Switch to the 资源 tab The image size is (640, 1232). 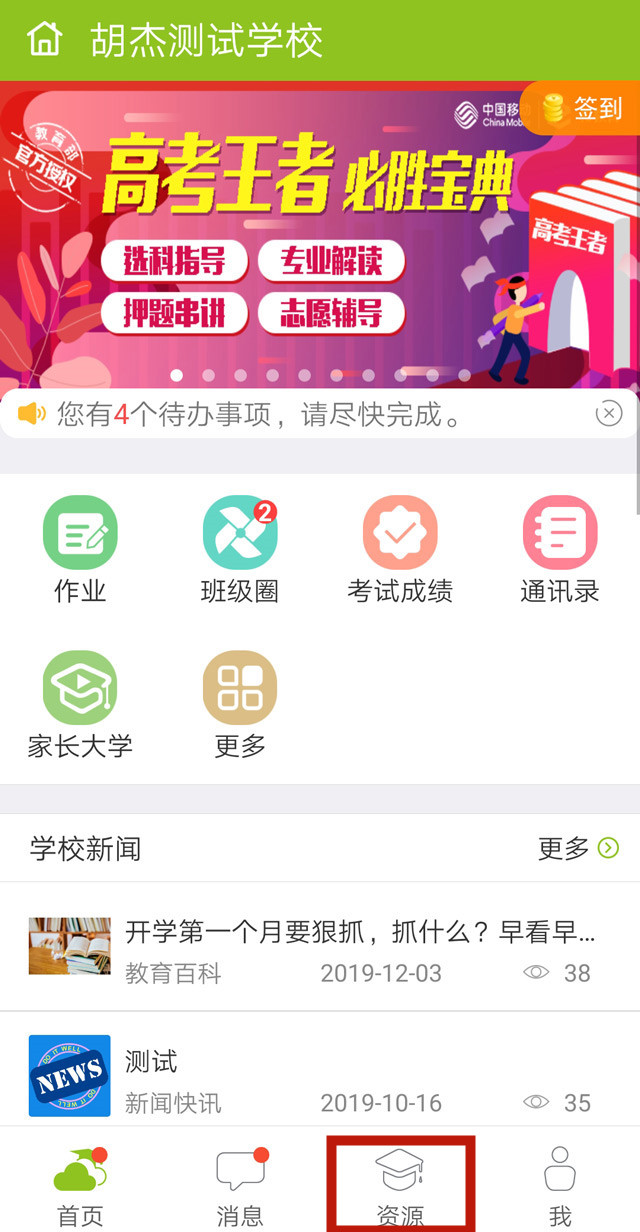pos(400,1186)
